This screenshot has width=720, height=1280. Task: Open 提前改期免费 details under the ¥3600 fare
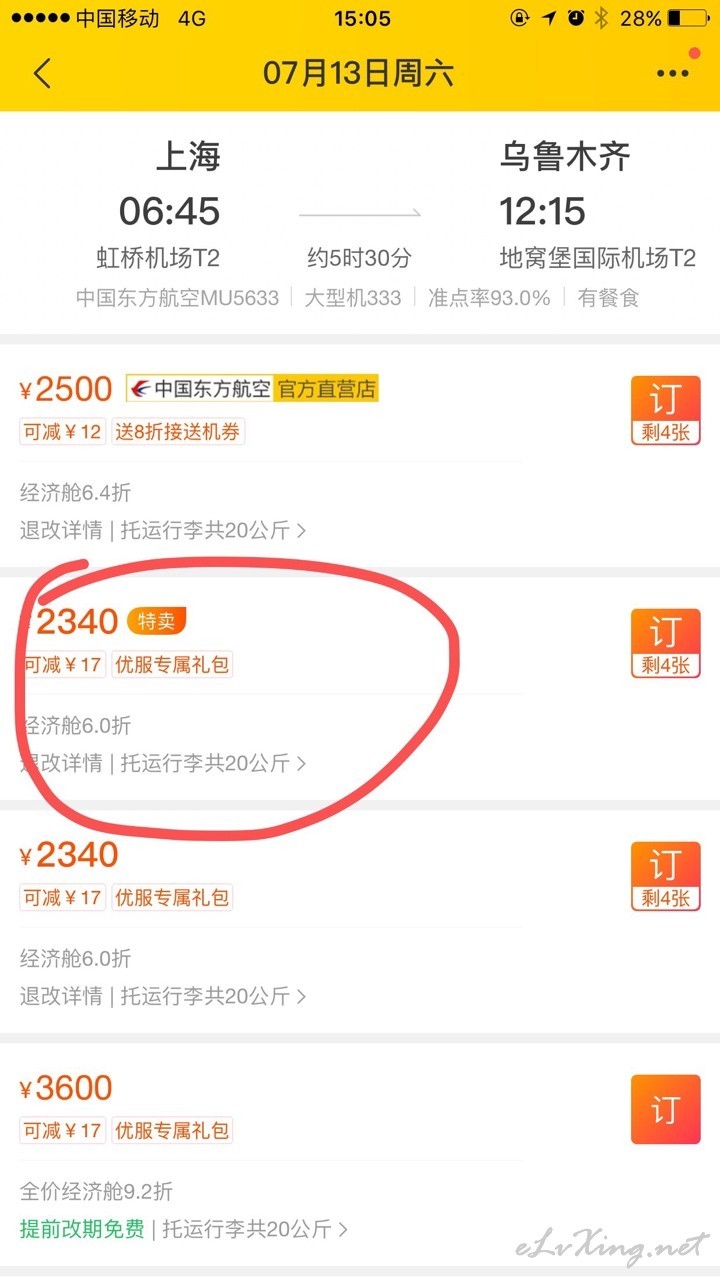(82, 1229)
